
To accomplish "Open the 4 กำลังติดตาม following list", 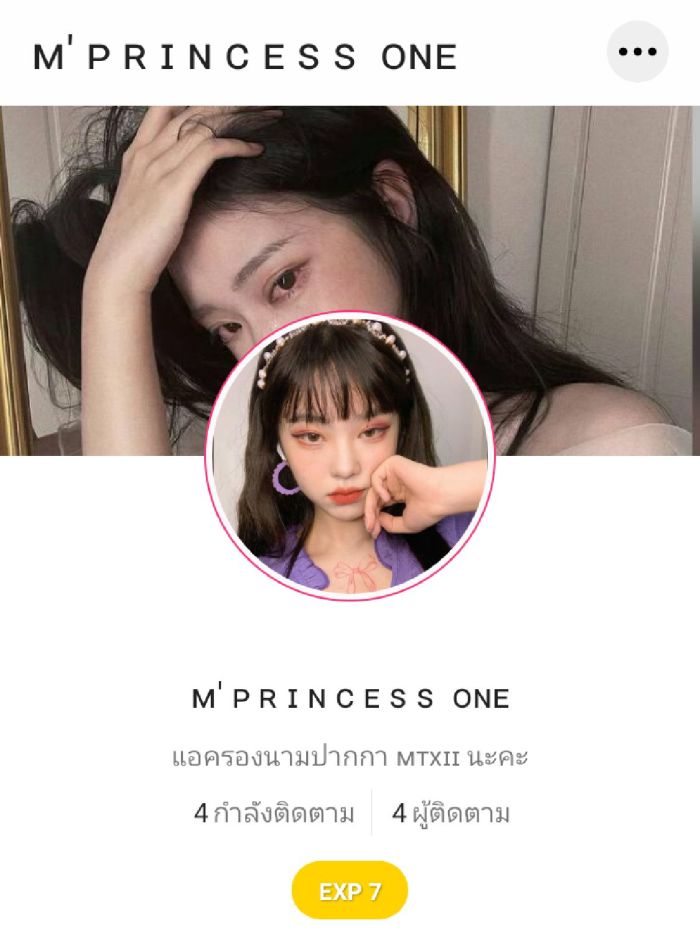I will 274,814.
